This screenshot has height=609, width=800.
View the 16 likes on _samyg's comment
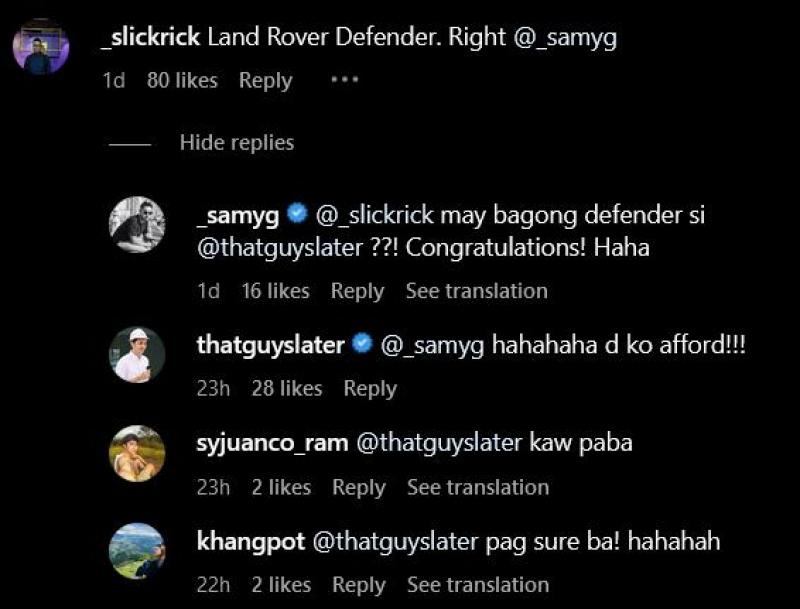point(275,291)
